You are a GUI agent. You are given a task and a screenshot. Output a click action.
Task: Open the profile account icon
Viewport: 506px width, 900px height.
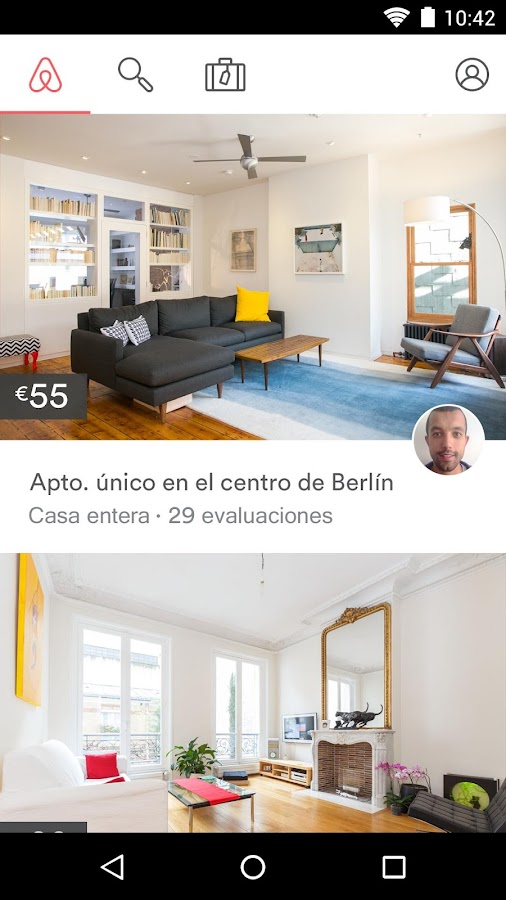point(472,75)
